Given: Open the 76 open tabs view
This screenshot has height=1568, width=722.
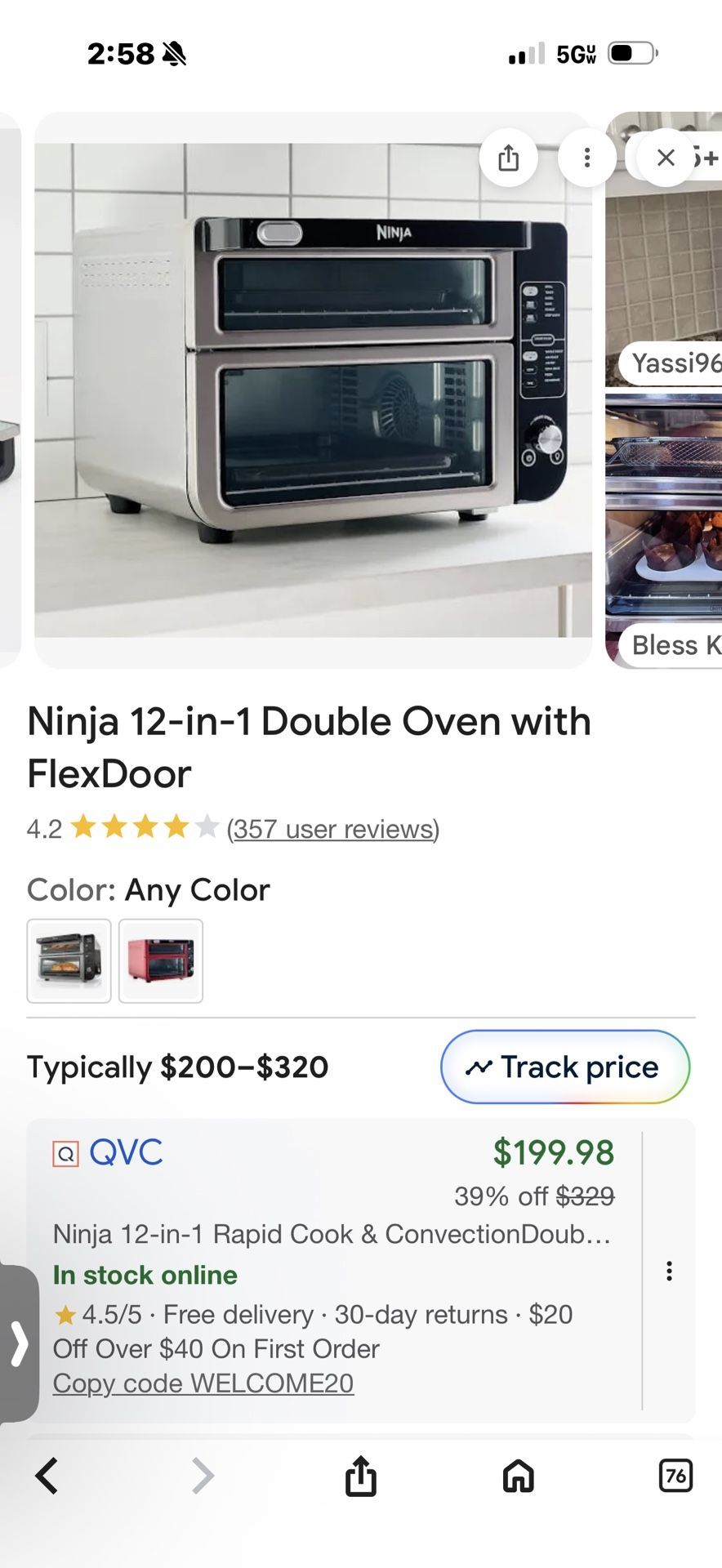Looking at the screenshot, I should [675, 1476].
